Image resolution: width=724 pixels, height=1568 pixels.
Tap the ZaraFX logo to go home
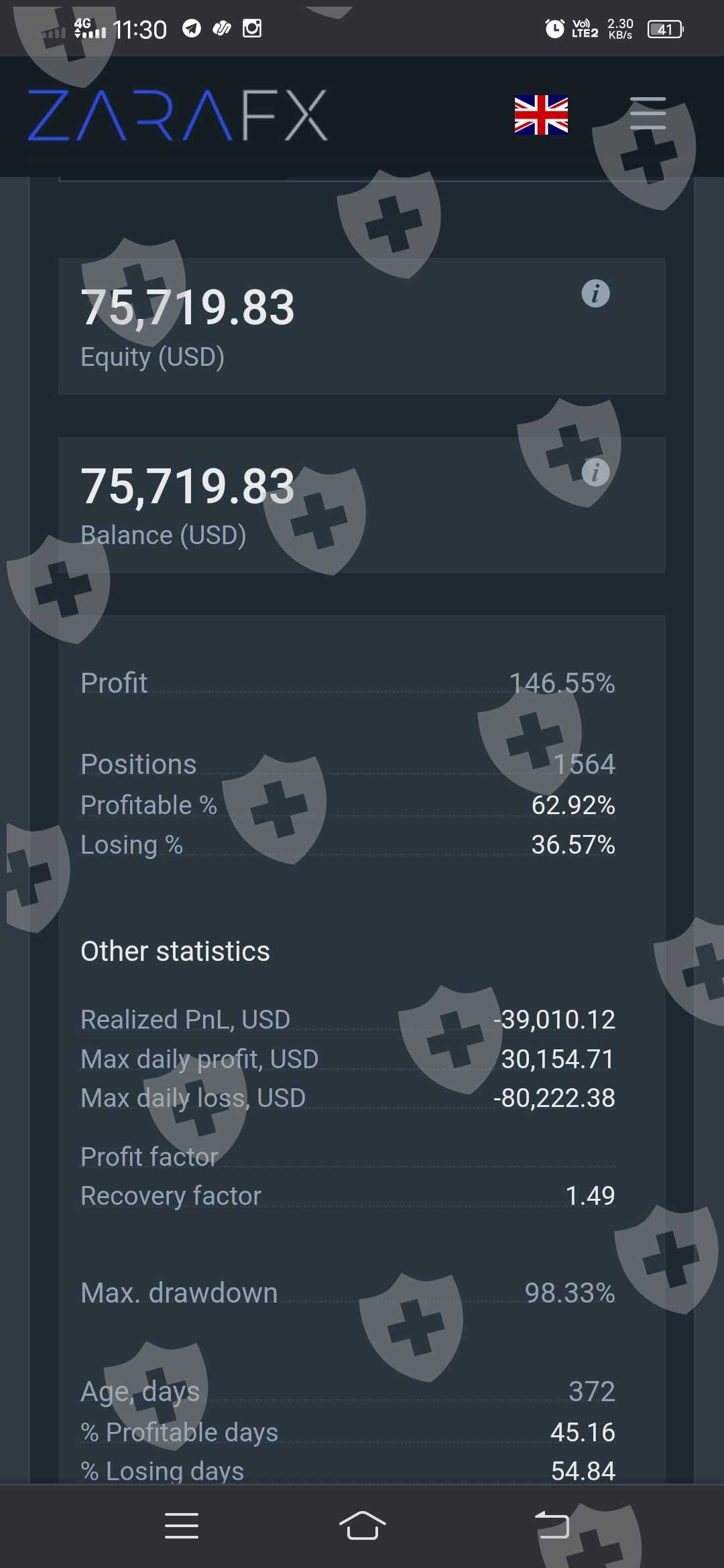click(178, 115)
